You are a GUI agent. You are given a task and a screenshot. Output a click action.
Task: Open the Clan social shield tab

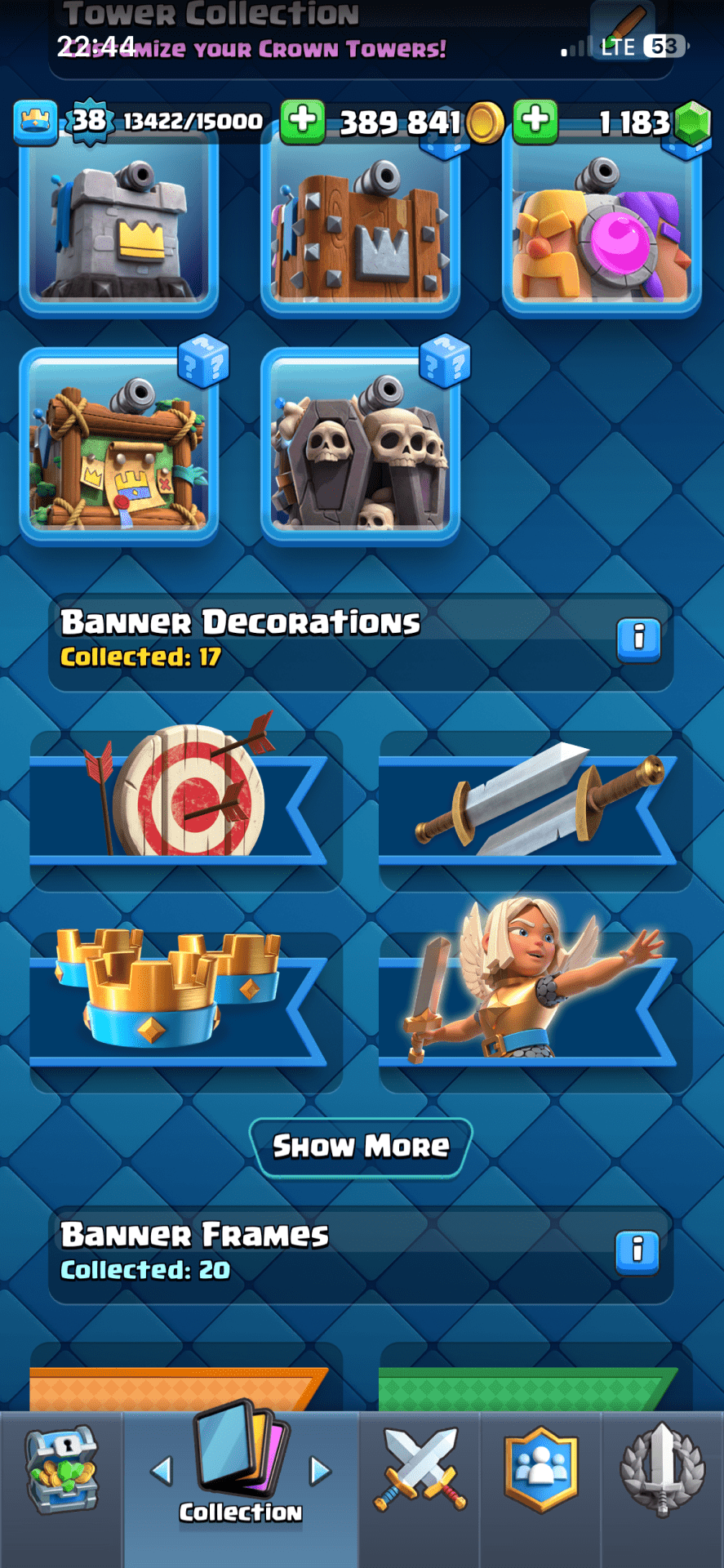541,1470
